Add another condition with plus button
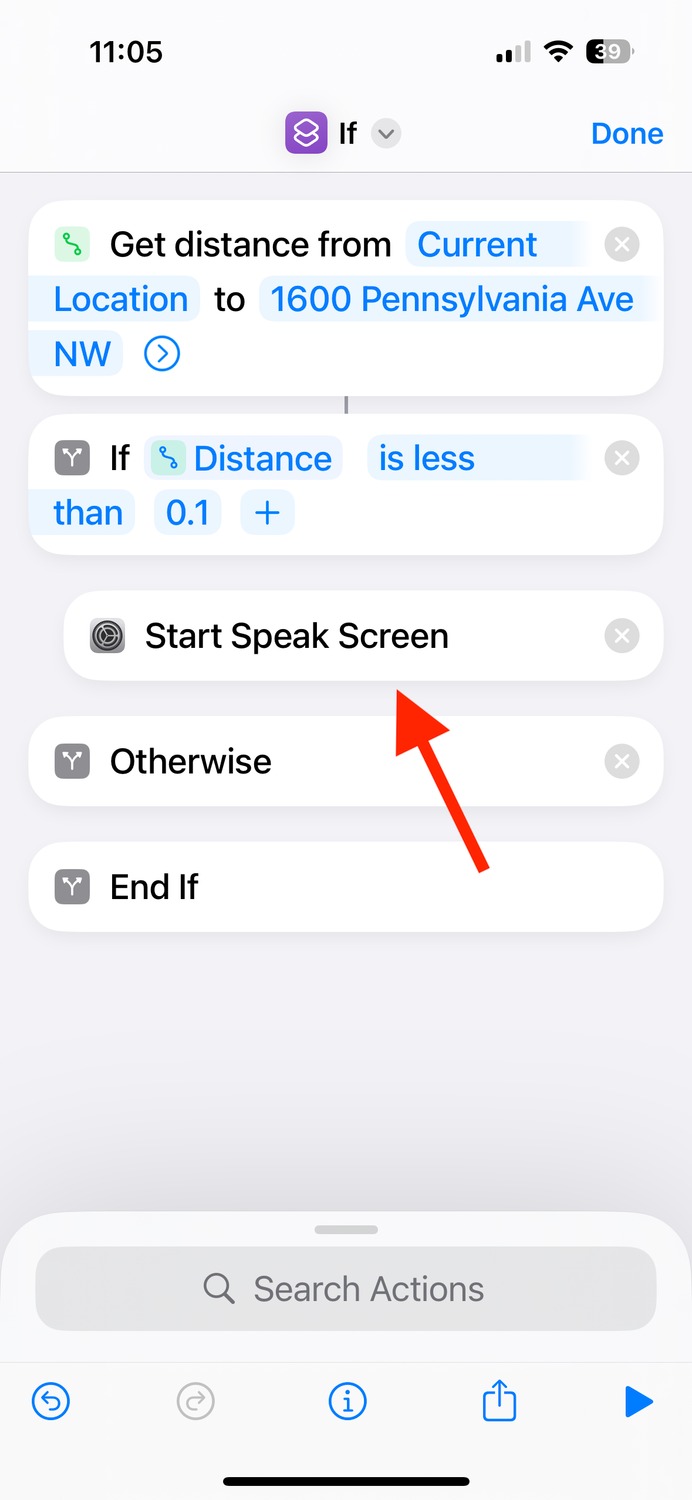Image resolution: width=692 pixels, height=1500 pixels. 267,513
